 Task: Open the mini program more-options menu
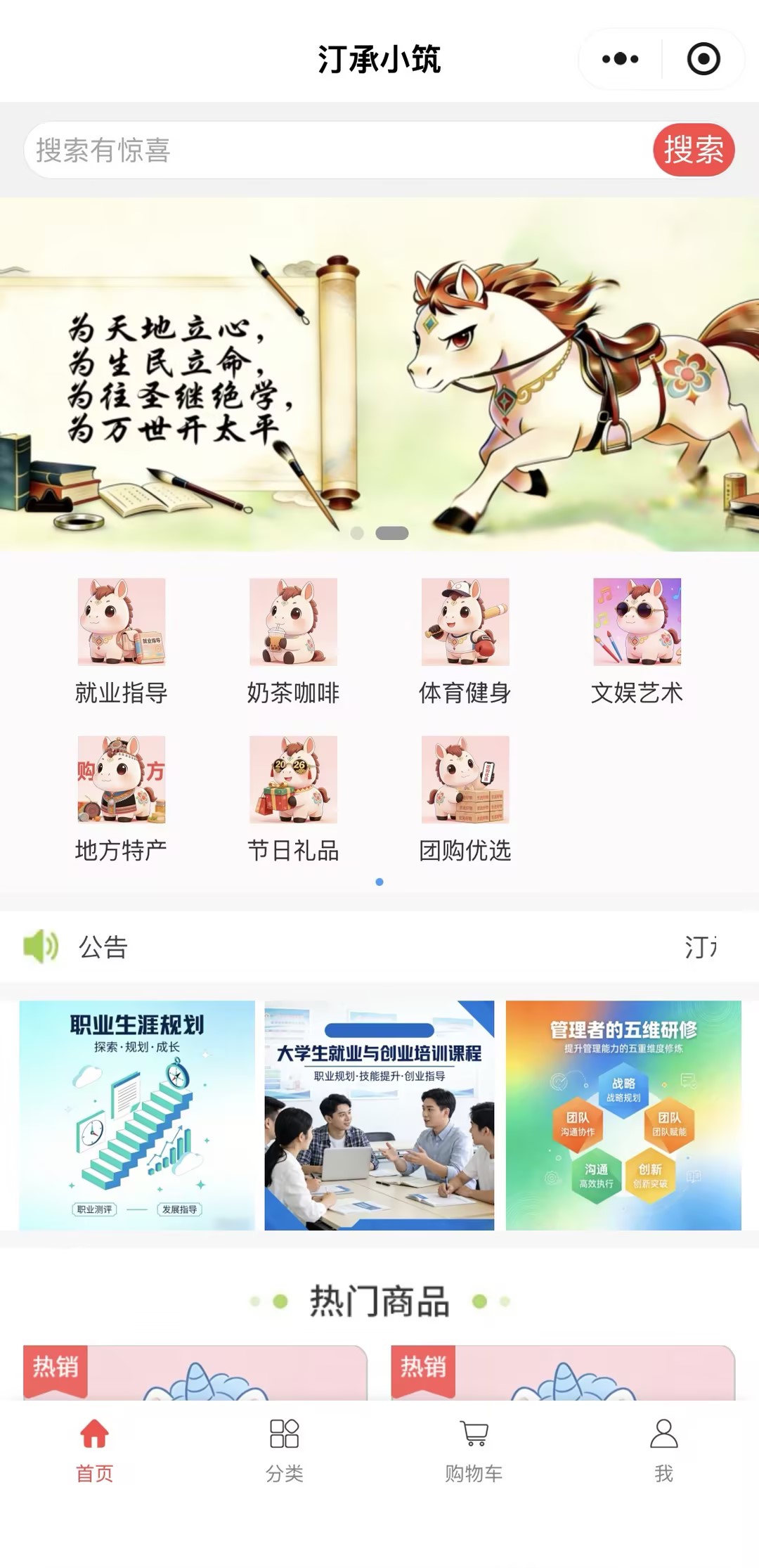point(620,59)
